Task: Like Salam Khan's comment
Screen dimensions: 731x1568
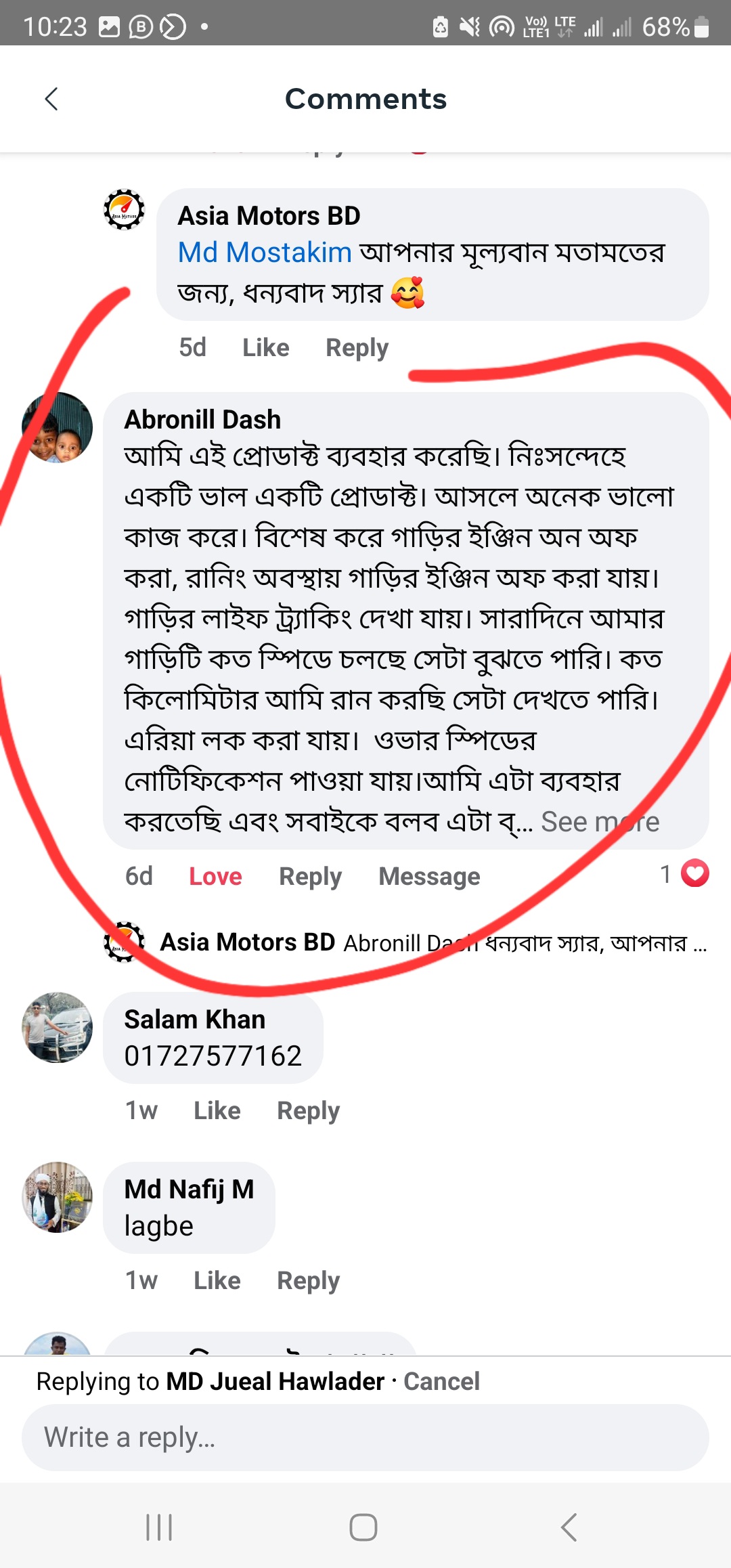Action: point(217,1111)
